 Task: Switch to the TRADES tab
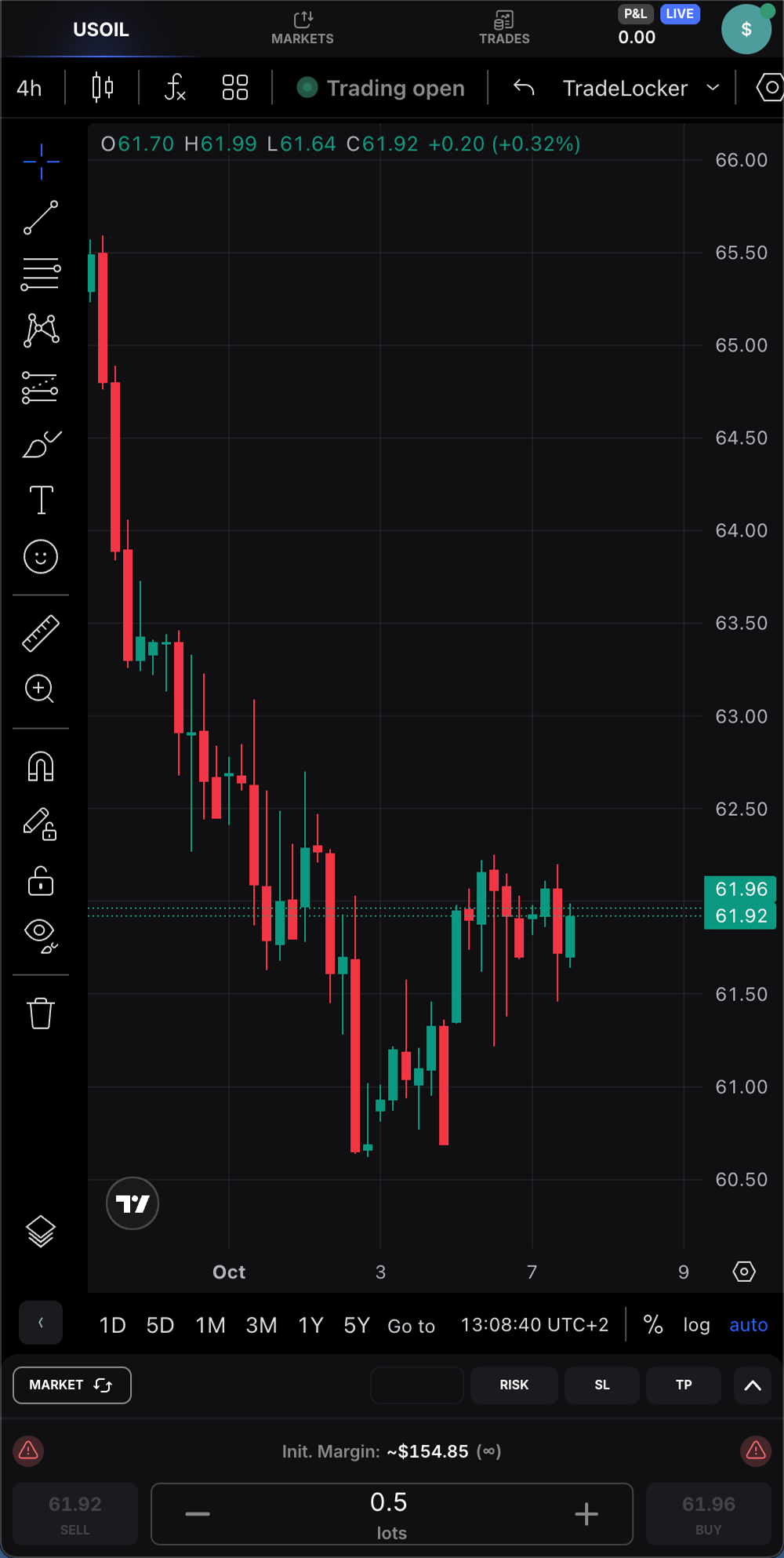point(504,27)
